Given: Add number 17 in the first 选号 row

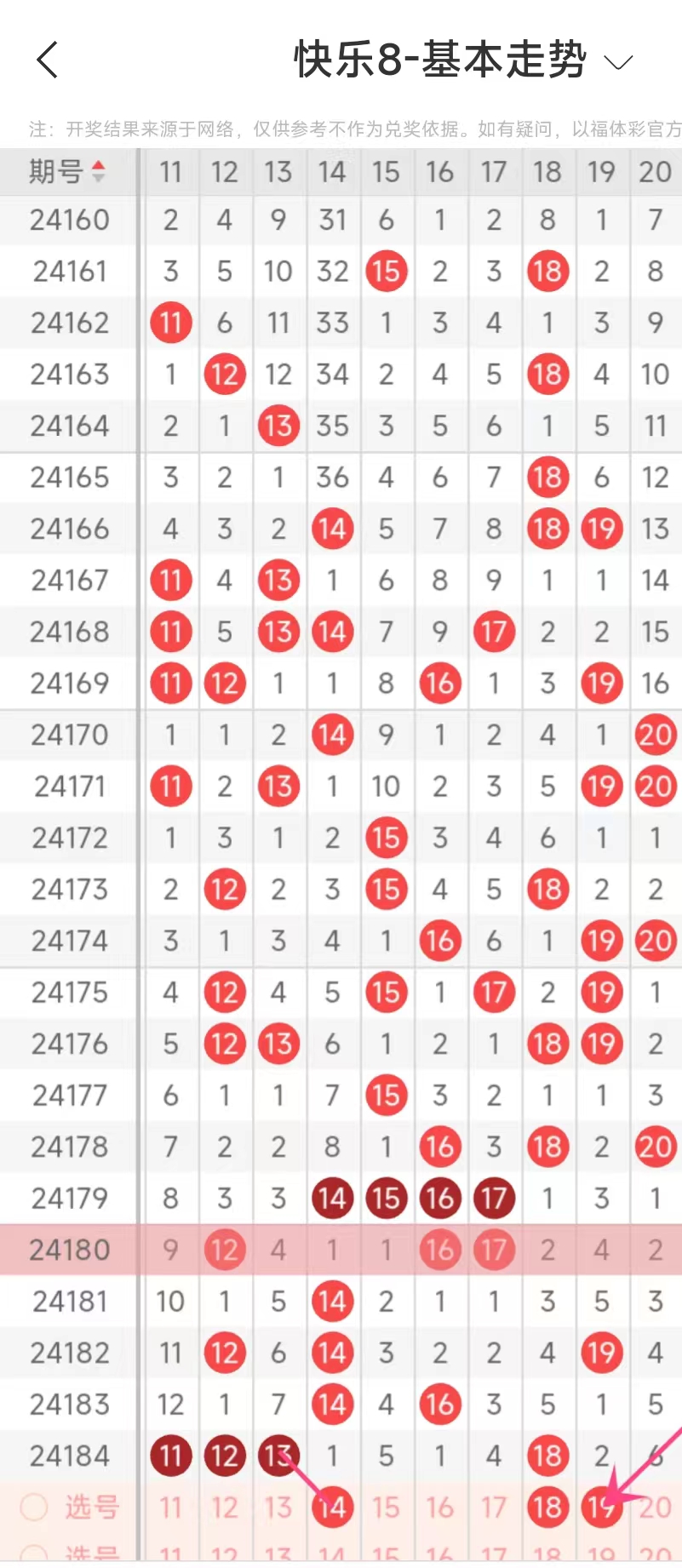Looking at the screenshot, I should click(x=494, y=1508).
